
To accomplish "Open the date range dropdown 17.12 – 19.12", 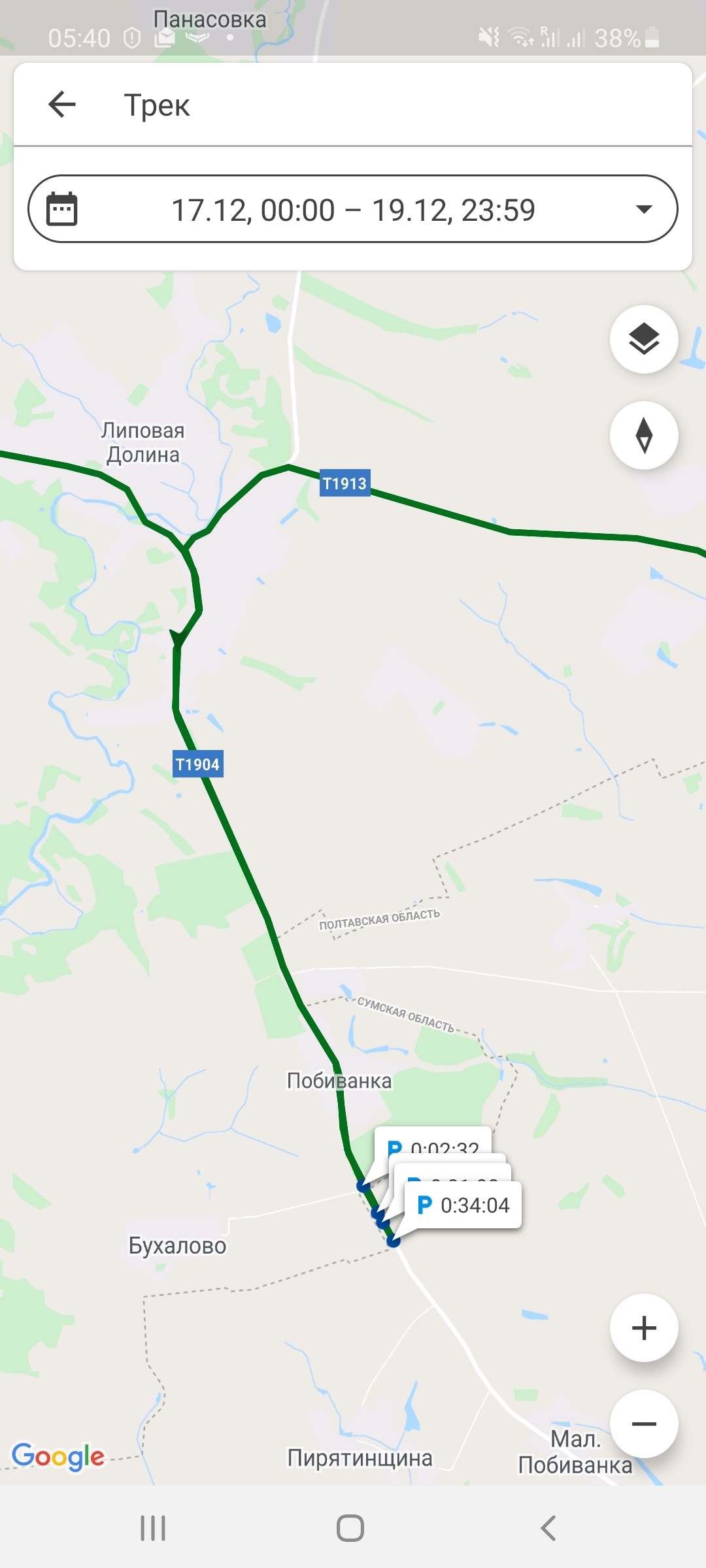I will coord(353,210).
